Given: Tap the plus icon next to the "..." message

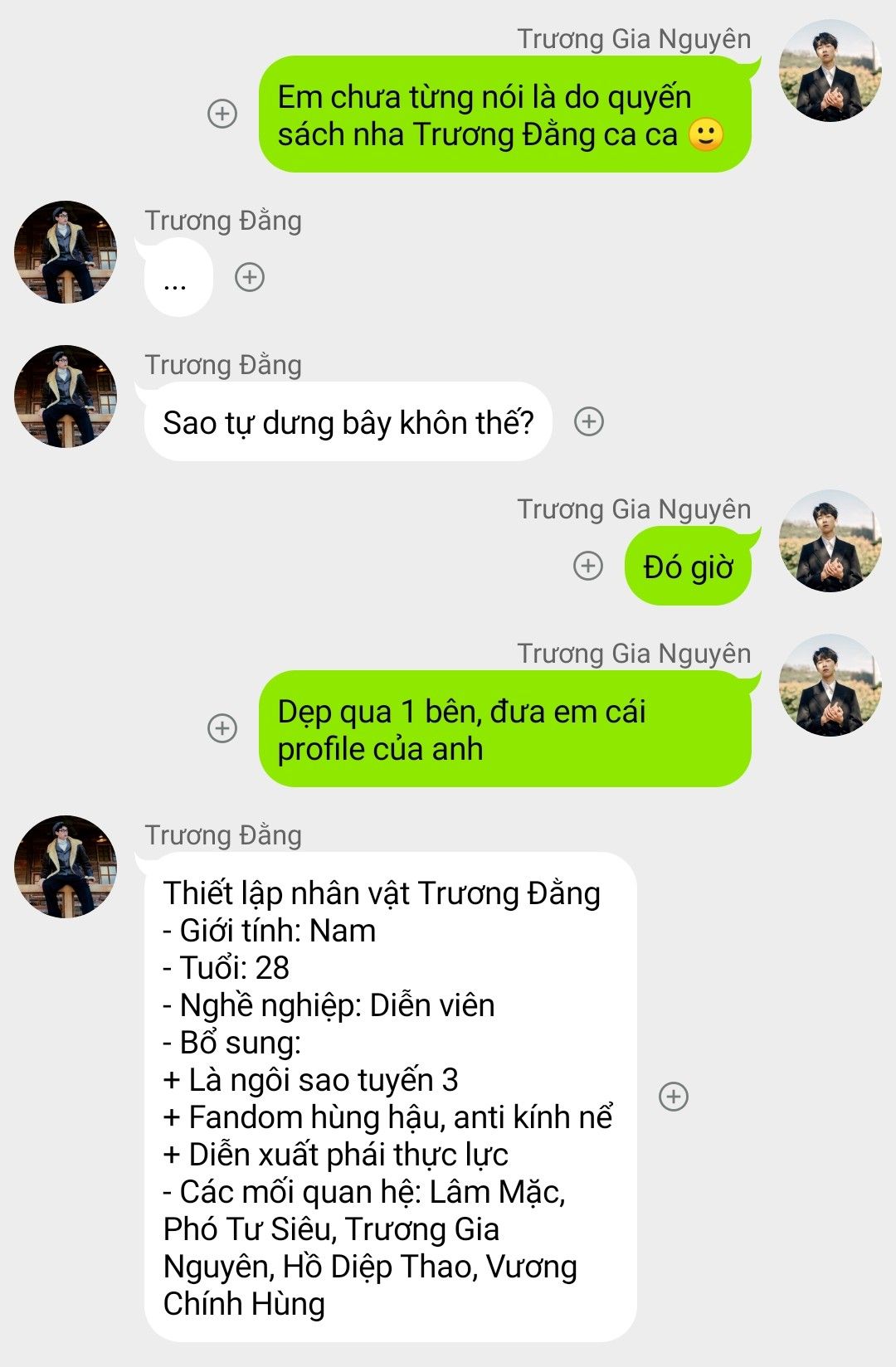Looking at the screenshot, I should (x=250, y=277).
